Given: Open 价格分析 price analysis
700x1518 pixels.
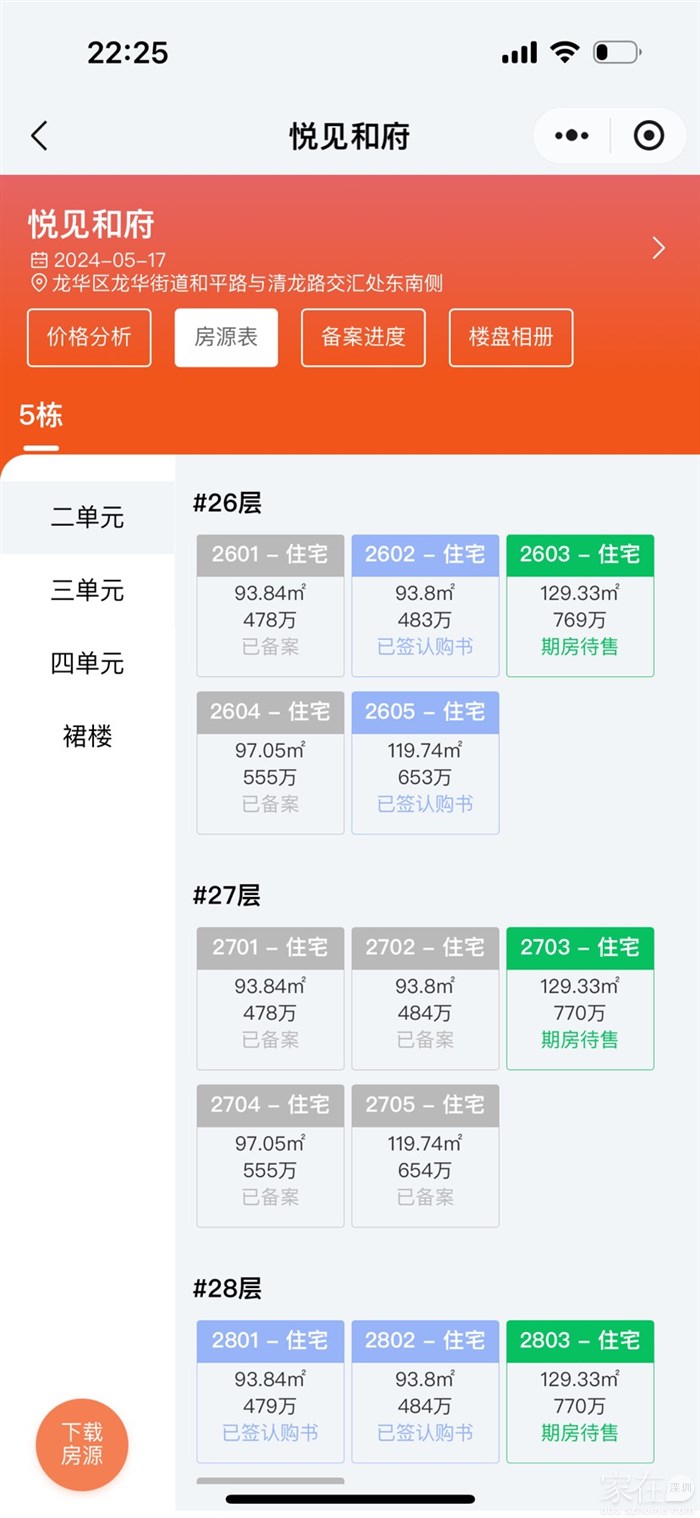Looking at the screenshot, I should pos(89,338).
